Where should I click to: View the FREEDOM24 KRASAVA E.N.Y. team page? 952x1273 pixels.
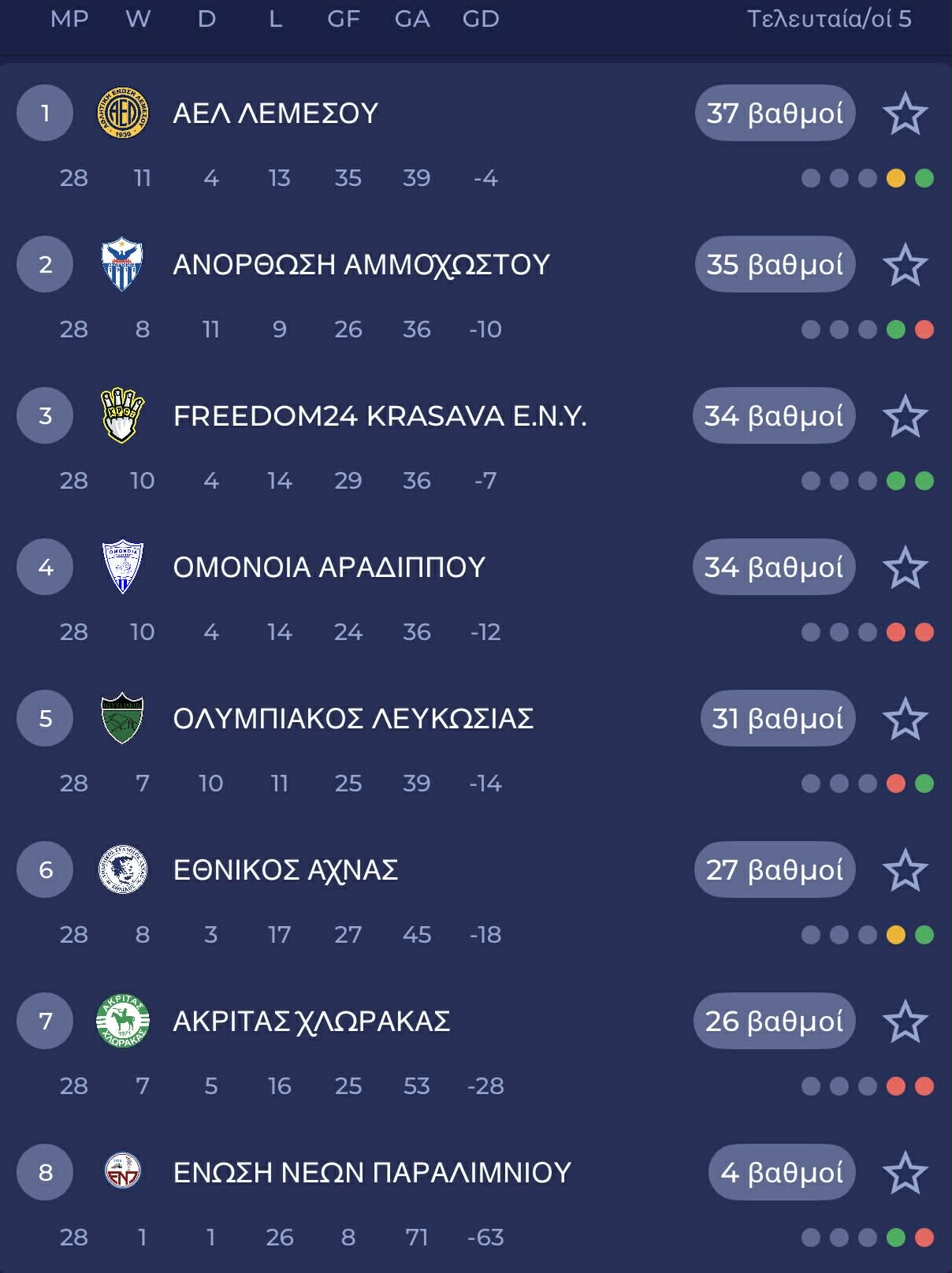pyautogui.click(x=379, y=416)
